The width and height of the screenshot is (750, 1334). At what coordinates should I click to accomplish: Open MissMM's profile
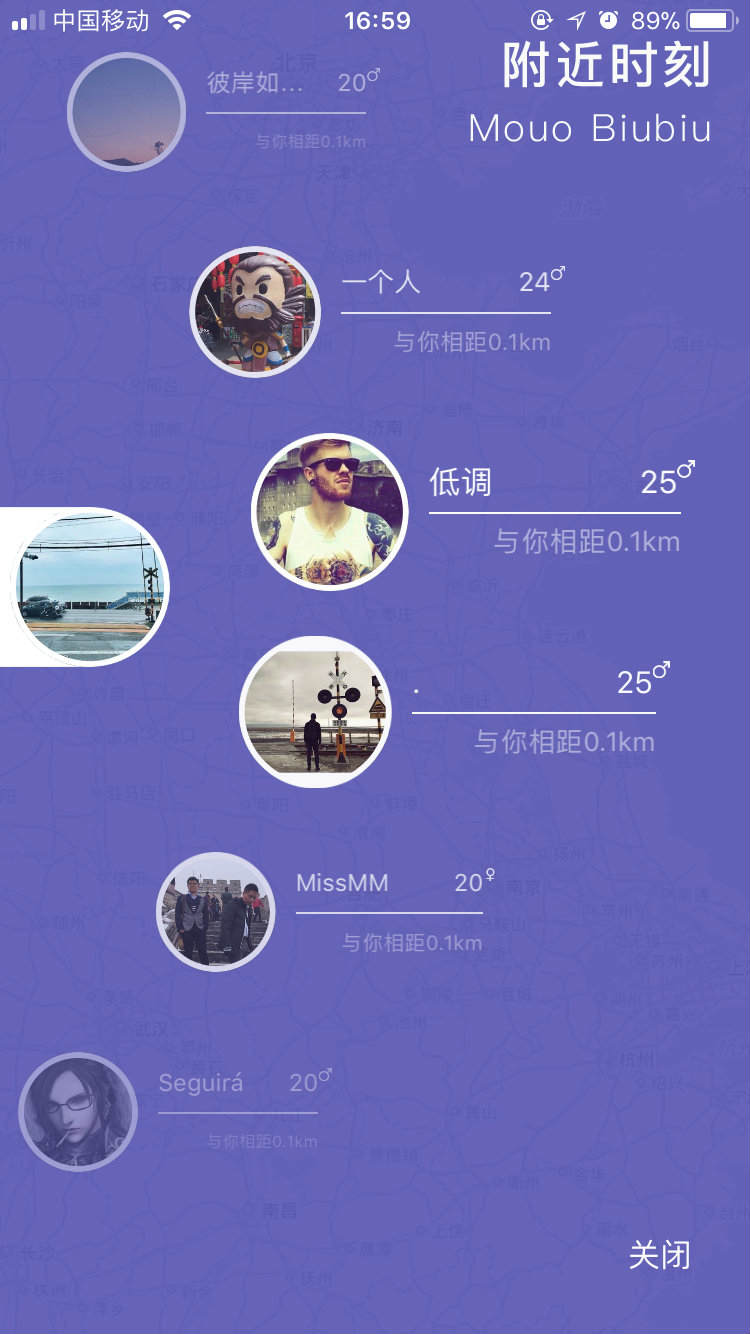[215, 912]
